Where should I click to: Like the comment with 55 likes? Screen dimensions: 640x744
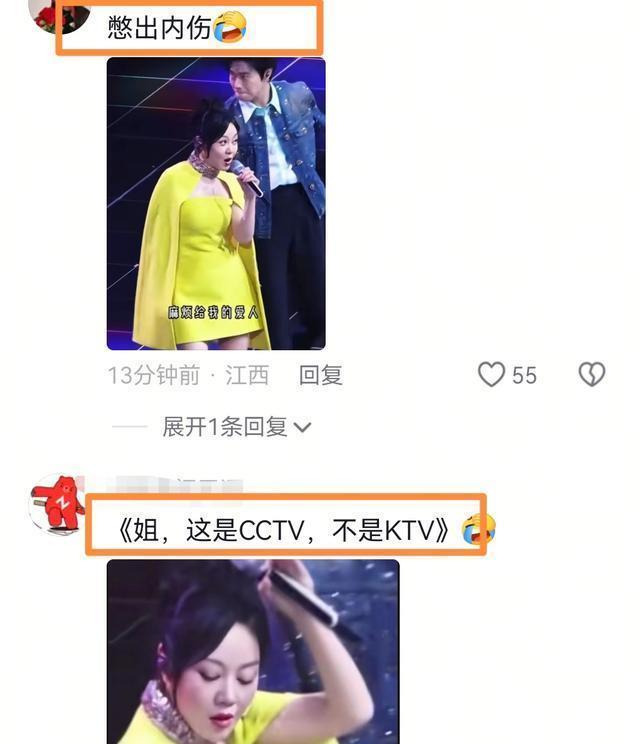492,375
